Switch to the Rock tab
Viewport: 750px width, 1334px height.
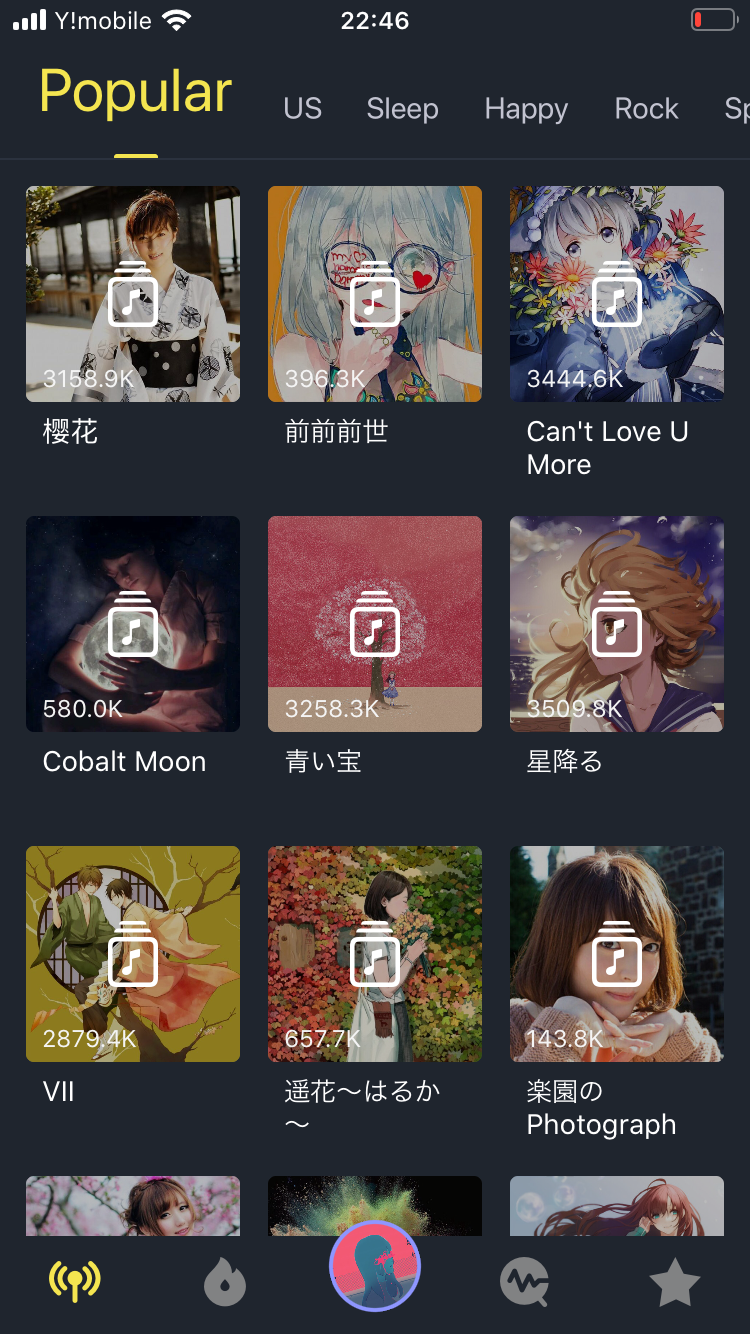pyautogui.click(x=646, y=109)
